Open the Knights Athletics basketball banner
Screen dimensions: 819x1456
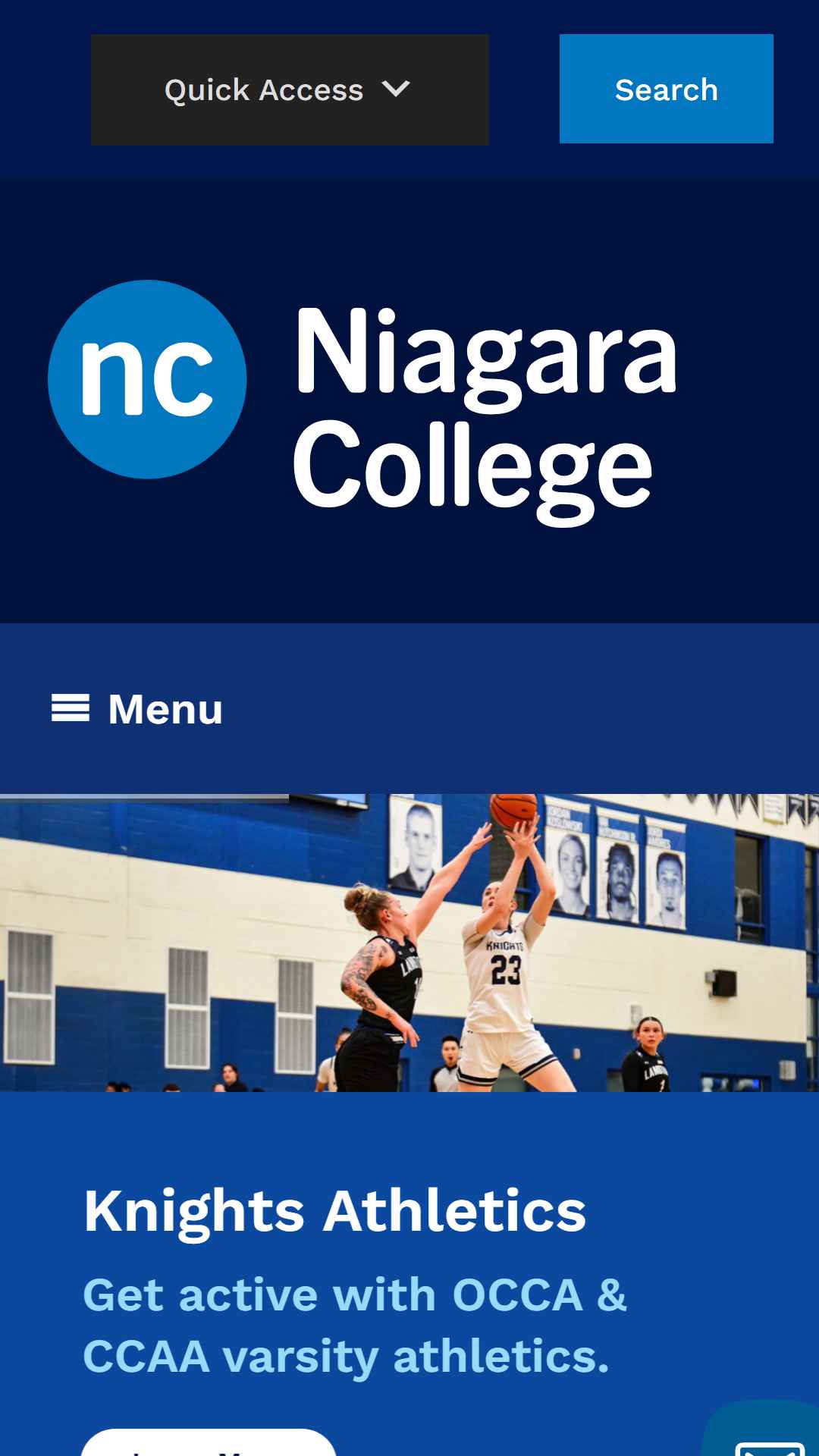coord(409,943)
